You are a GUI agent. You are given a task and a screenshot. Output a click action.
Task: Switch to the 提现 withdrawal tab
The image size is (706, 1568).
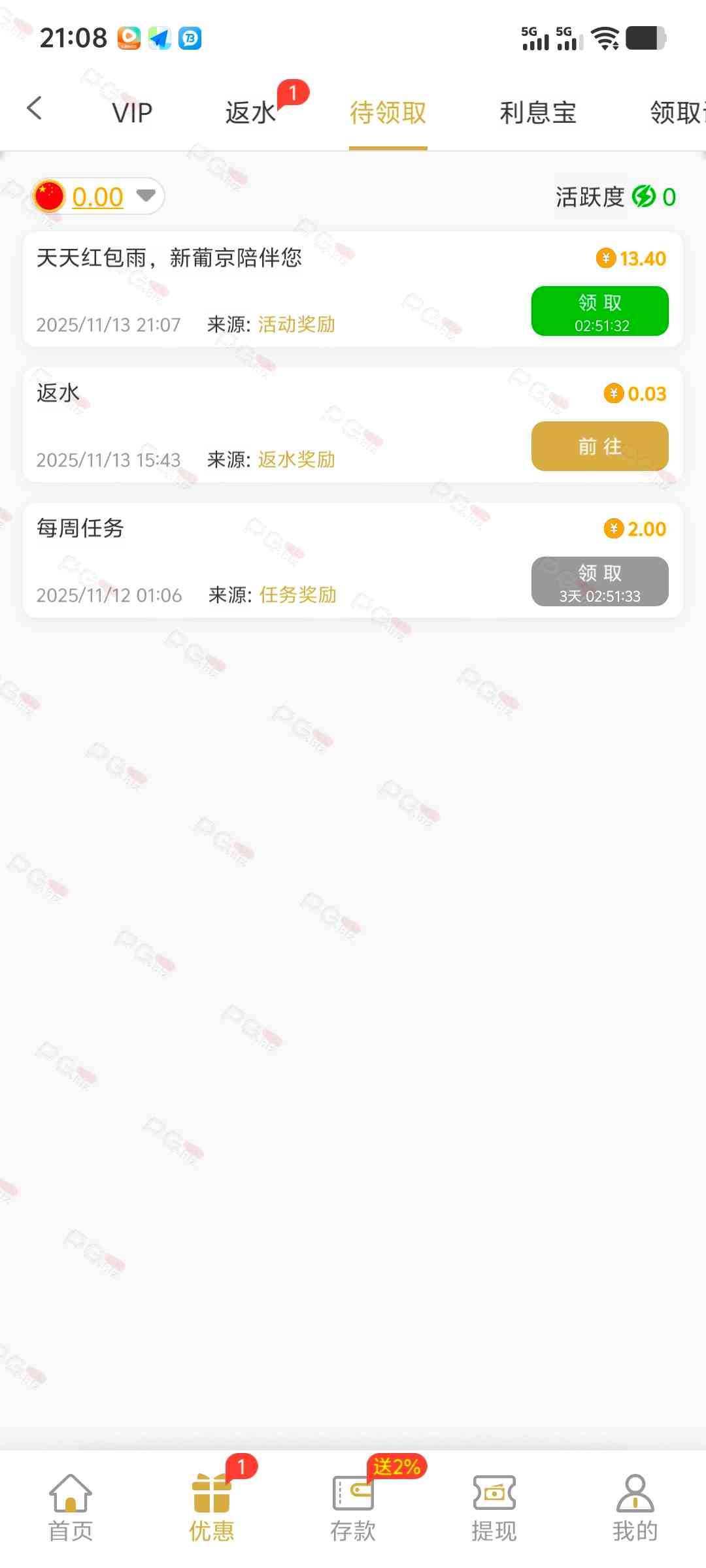(494, 1507)
